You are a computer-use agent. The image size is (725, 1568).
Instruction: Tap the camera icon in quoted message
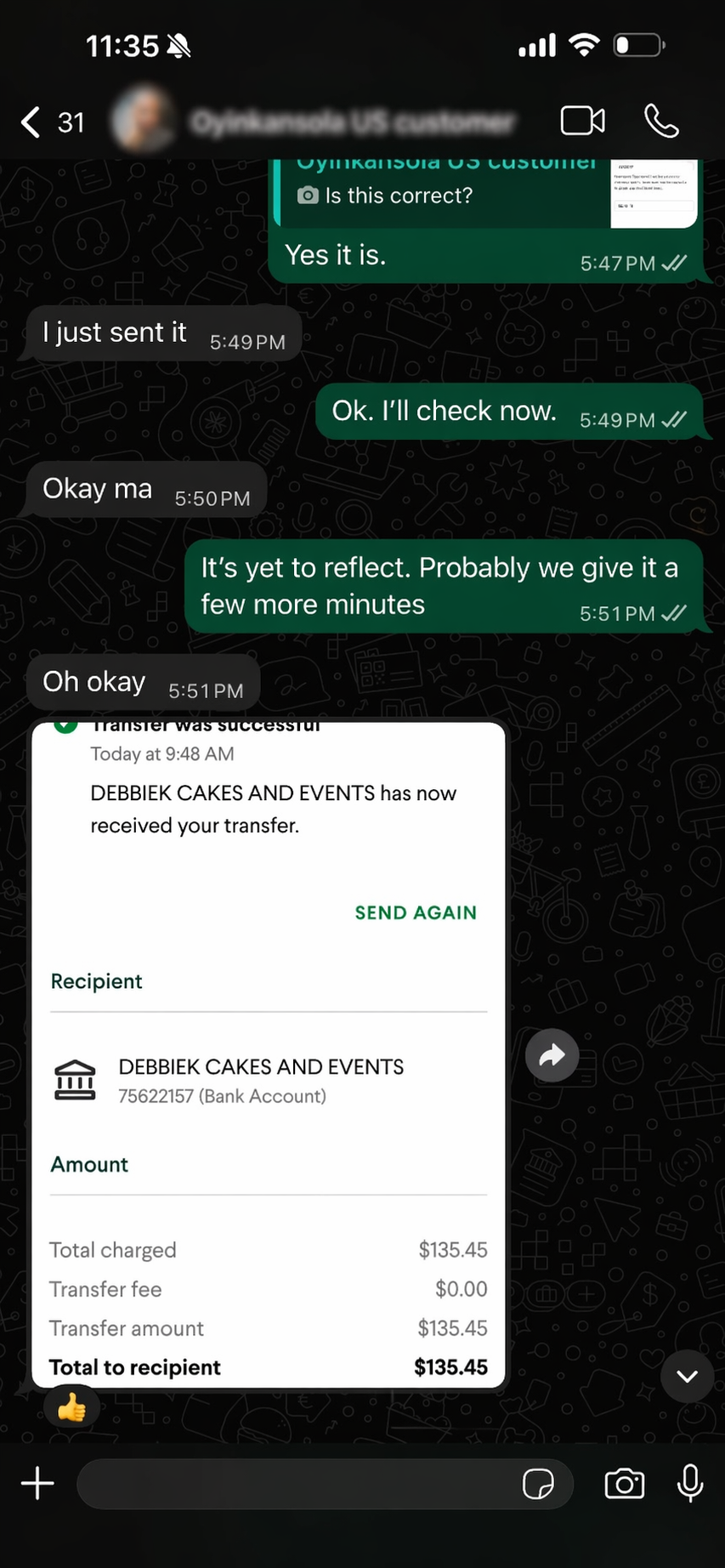pos(308,195)
